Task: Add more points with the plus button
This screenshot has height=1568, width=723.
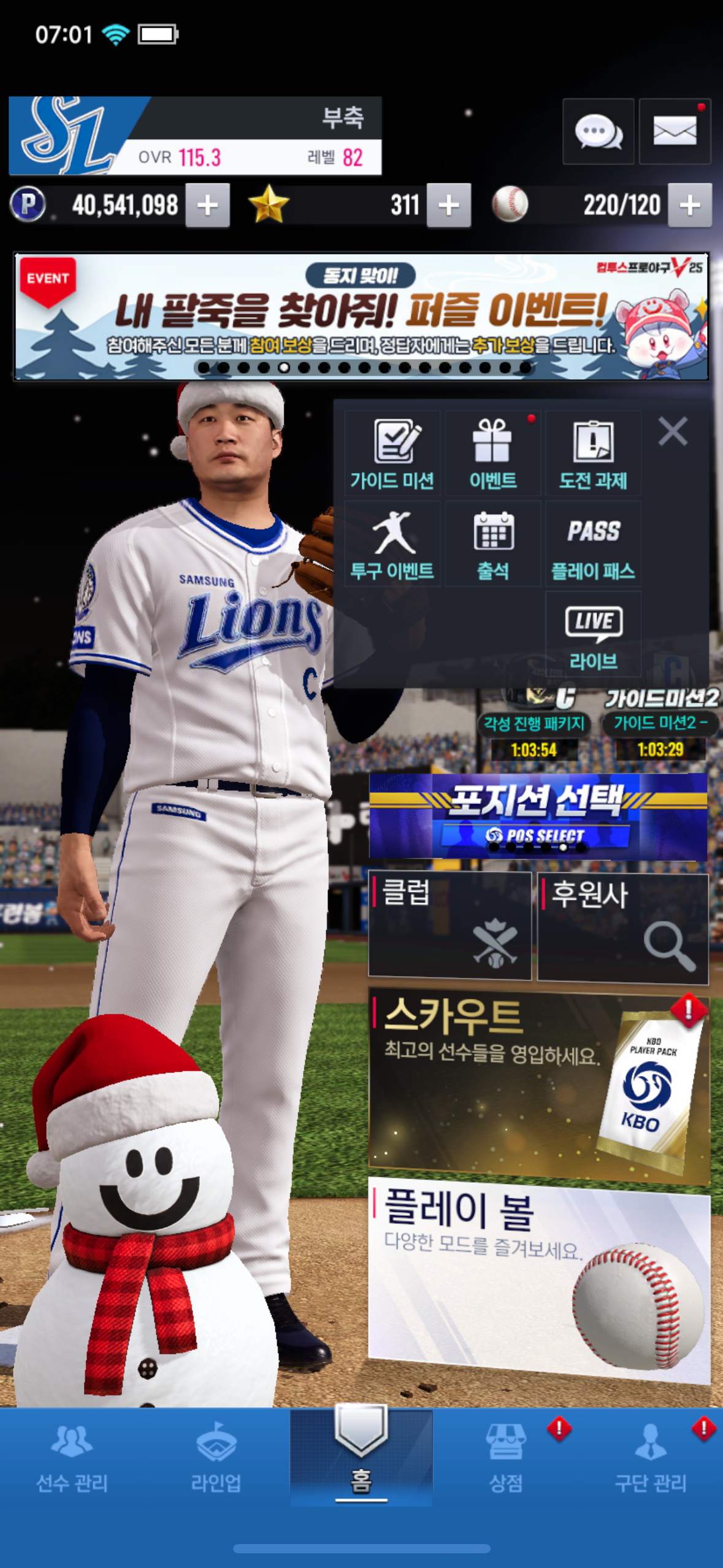Action: point(208,206)
